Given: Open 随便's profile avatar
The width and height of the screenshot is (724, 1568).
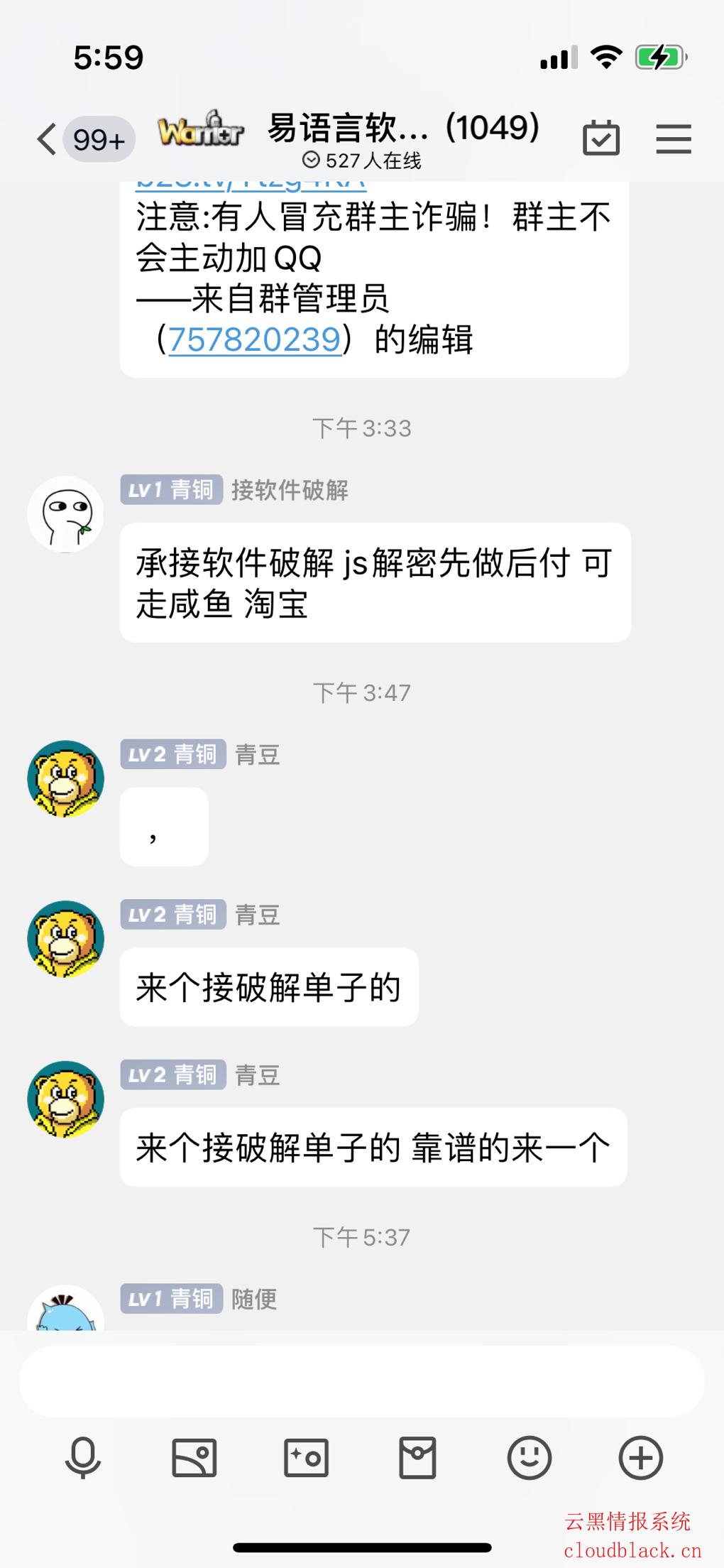Looking at the screenshot, I should 65,1310.
